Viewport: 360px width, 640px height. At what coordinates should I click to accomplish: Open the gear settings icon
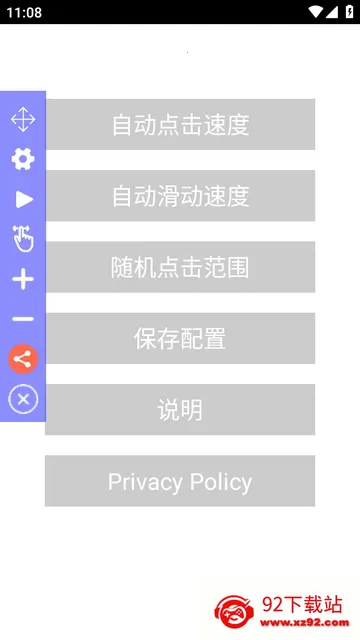(23, 159)
